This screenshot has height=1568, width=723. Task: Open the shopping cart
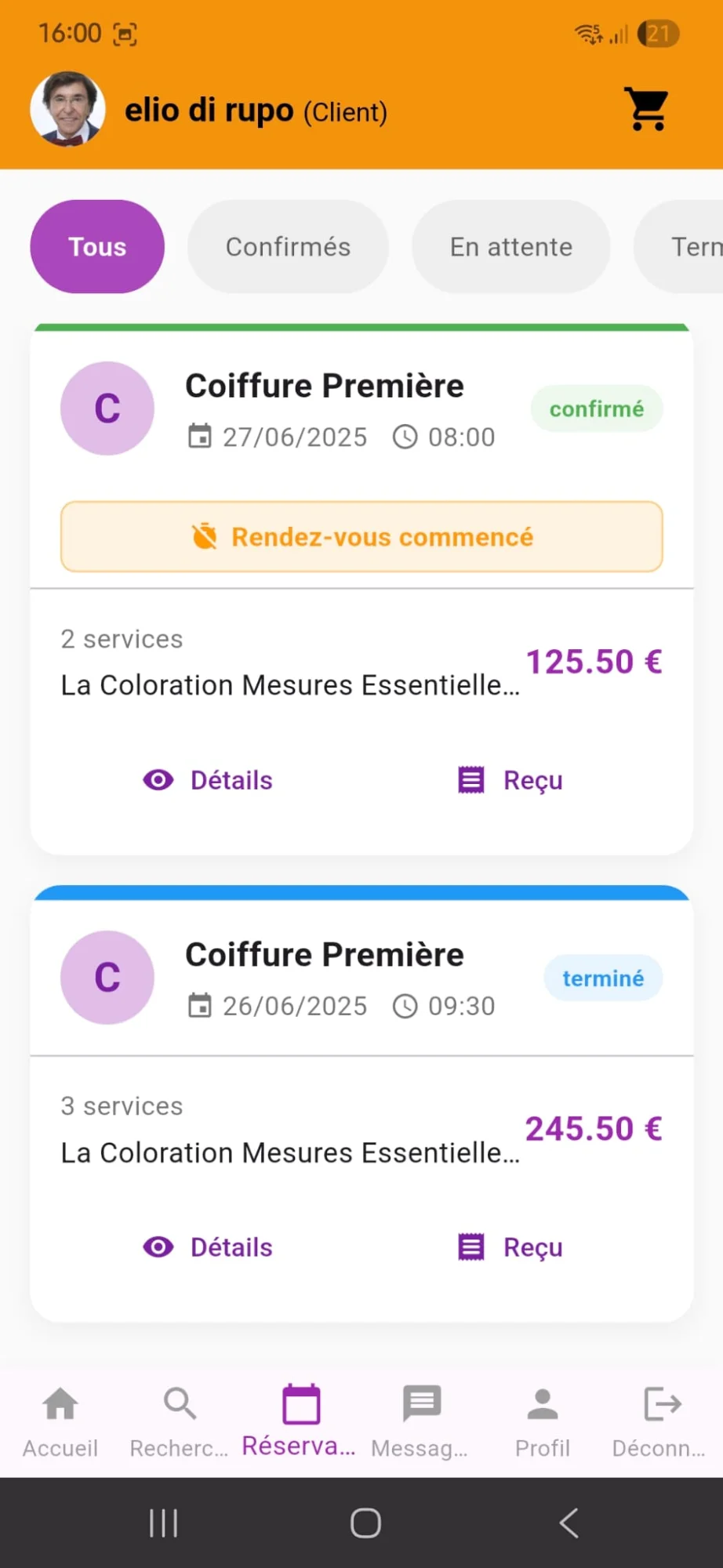coord(646,110)
